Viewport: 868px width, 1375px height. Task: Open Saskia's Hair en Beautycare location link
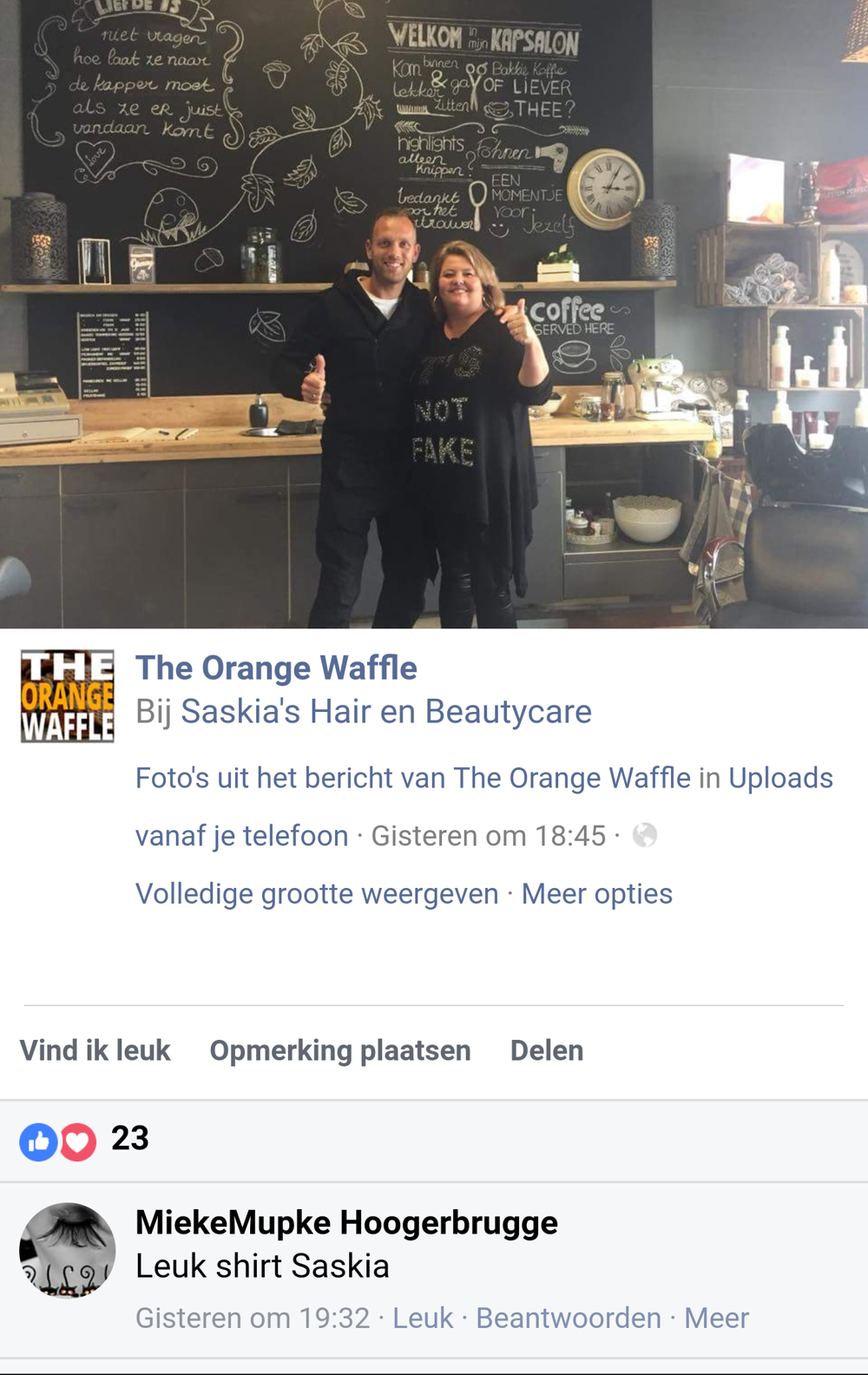pos(385,712)
